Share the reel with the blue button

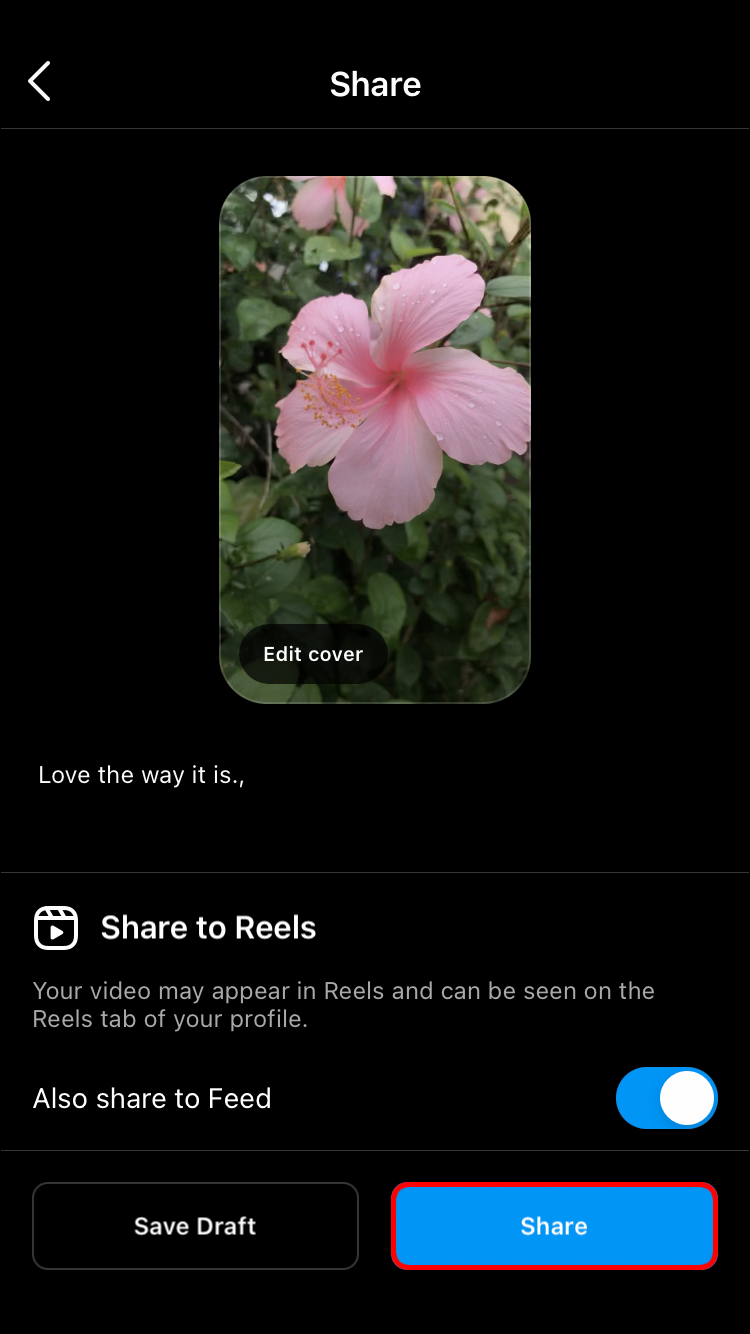pyautogui.click(x=554, y=1226)
